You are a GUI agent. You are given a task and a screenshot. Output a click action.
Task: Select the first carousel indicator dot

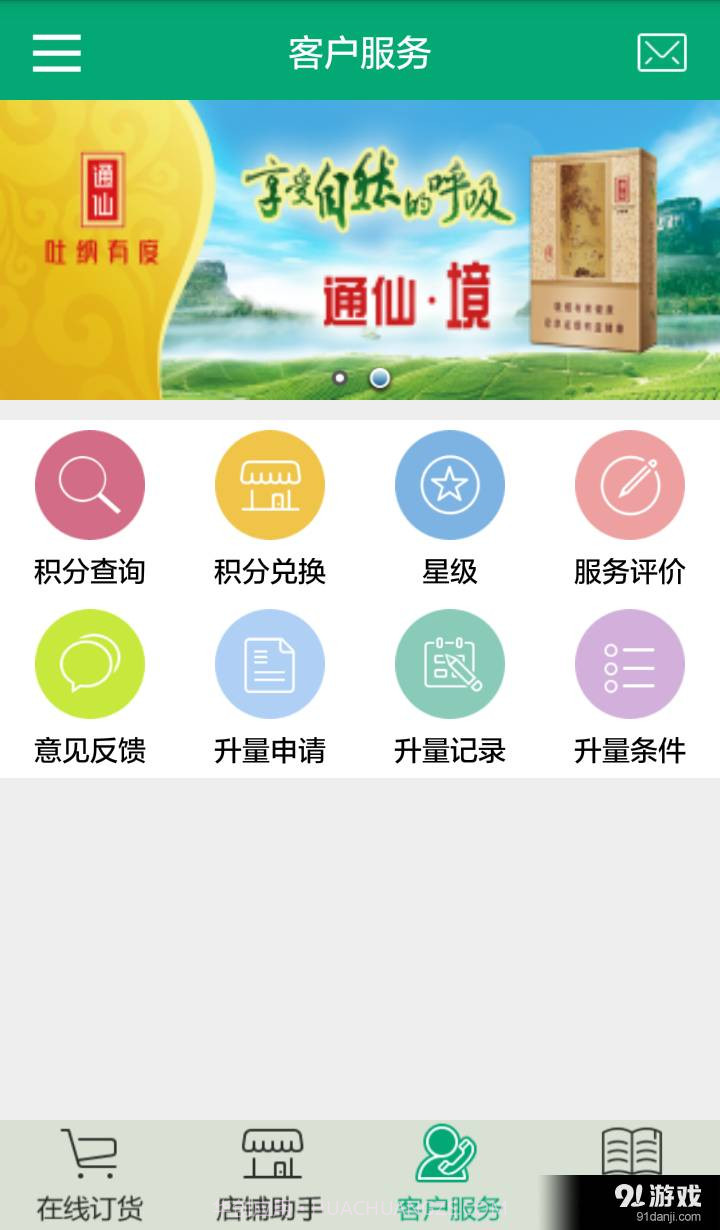[x=340, y=378]
